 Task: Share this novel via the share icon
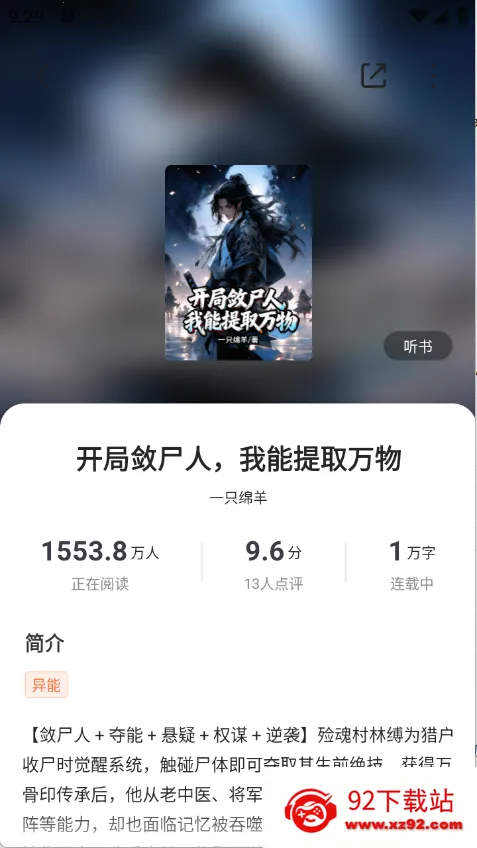(x=374, y=76)
